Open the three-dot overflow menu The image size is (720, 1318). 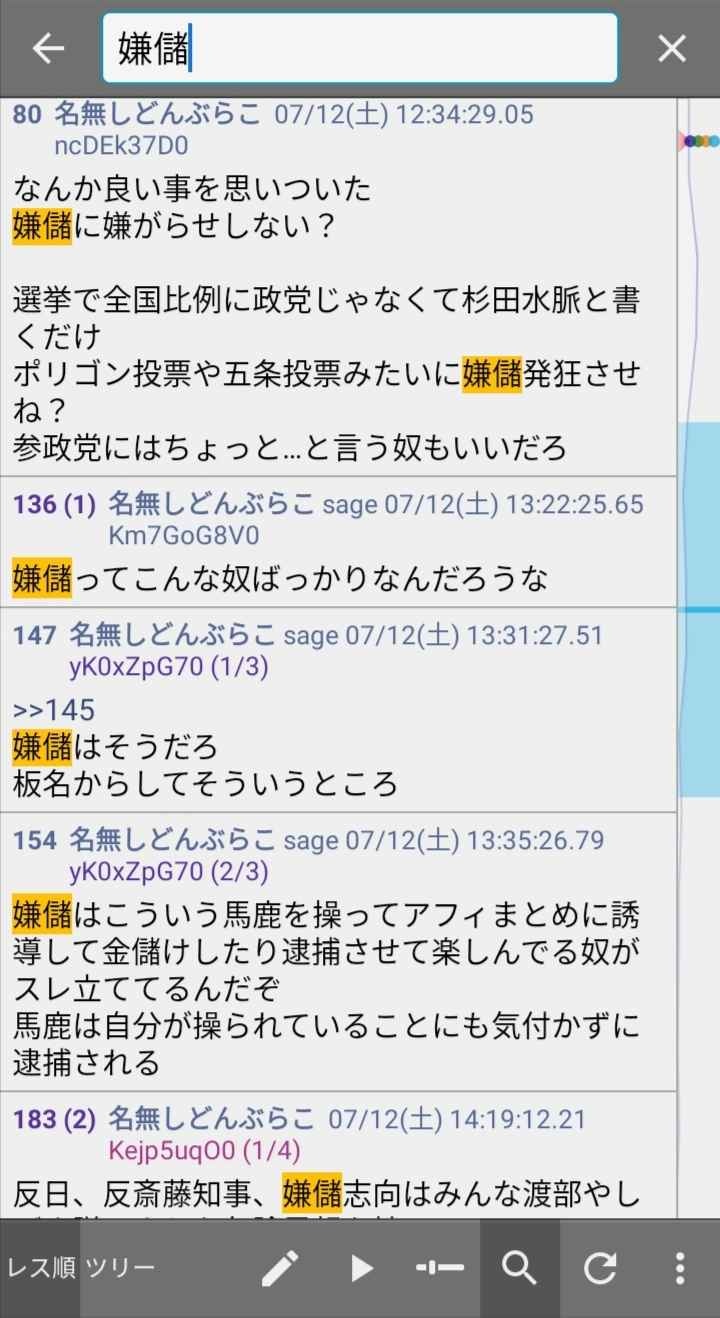tap(680, 1269)
